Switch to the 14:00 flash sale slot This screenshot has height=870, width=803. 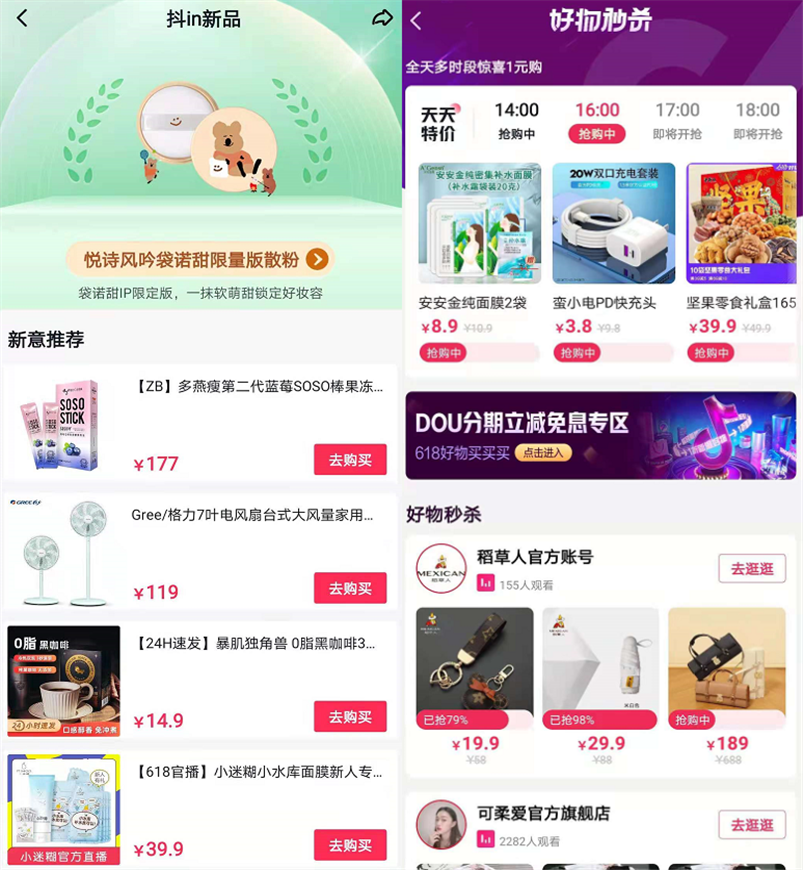click(516, 120)
